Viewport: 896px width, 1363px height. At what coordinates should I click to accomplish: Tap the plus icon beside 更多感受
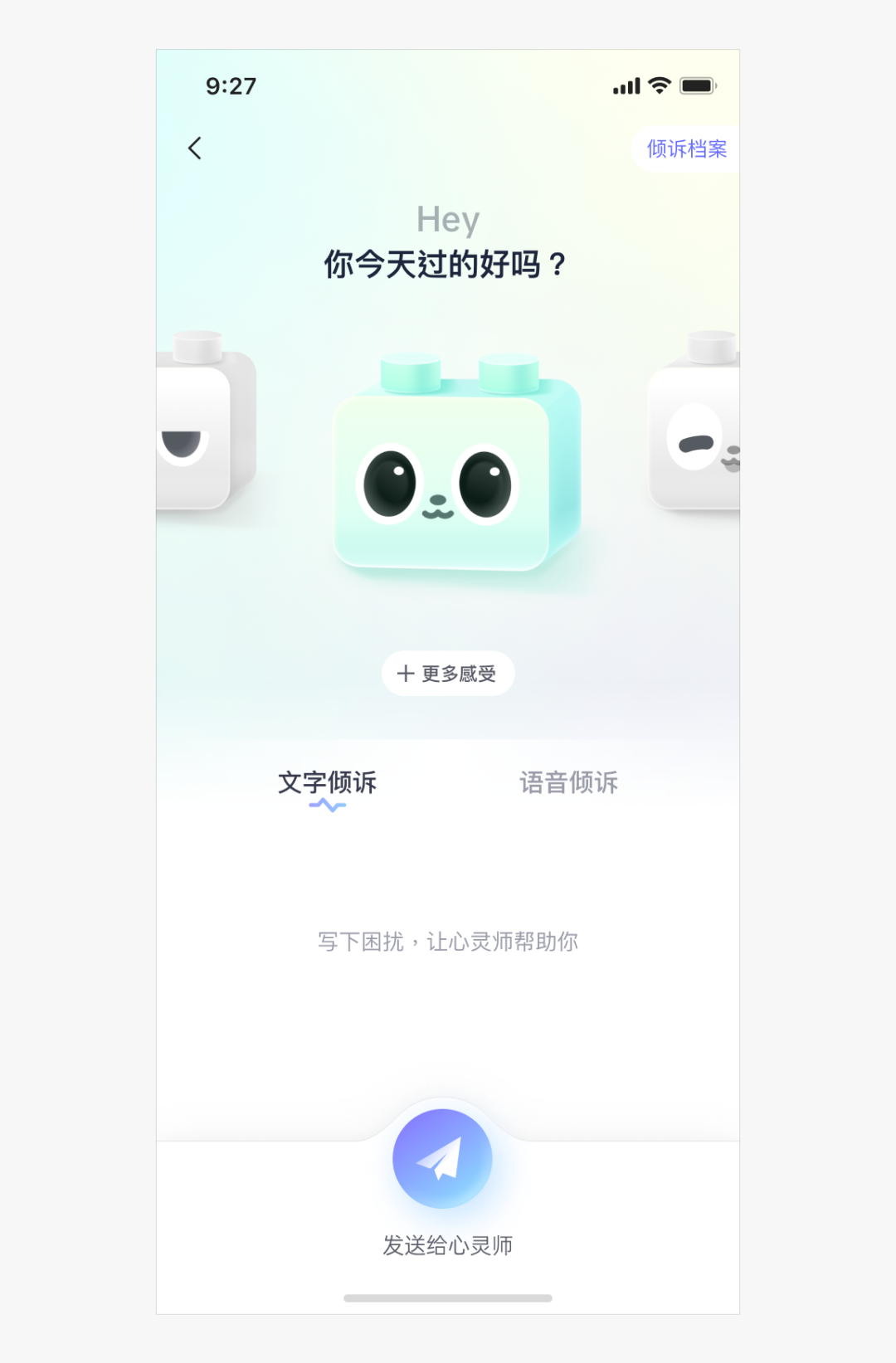(406, 674)
